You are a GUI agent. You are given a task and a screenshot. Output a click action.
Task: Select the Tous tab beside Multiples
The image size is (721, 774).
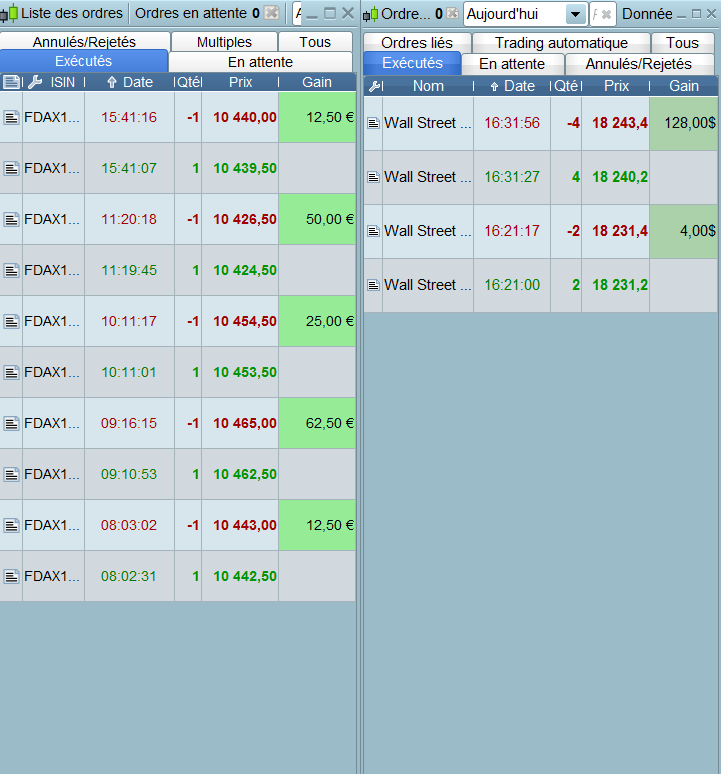point(315,42)
